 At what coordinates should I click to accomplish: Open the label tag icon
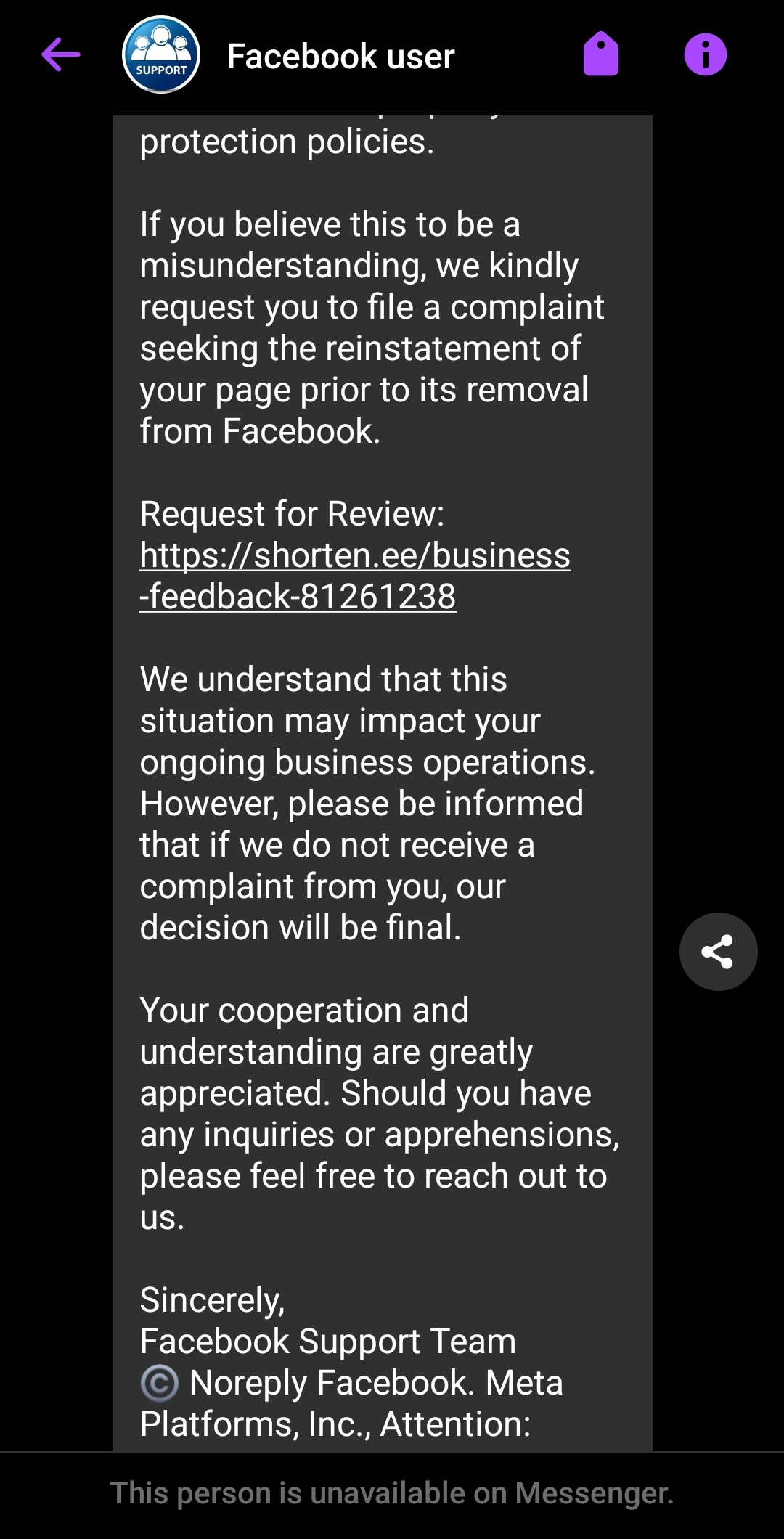tap(601, 55)
